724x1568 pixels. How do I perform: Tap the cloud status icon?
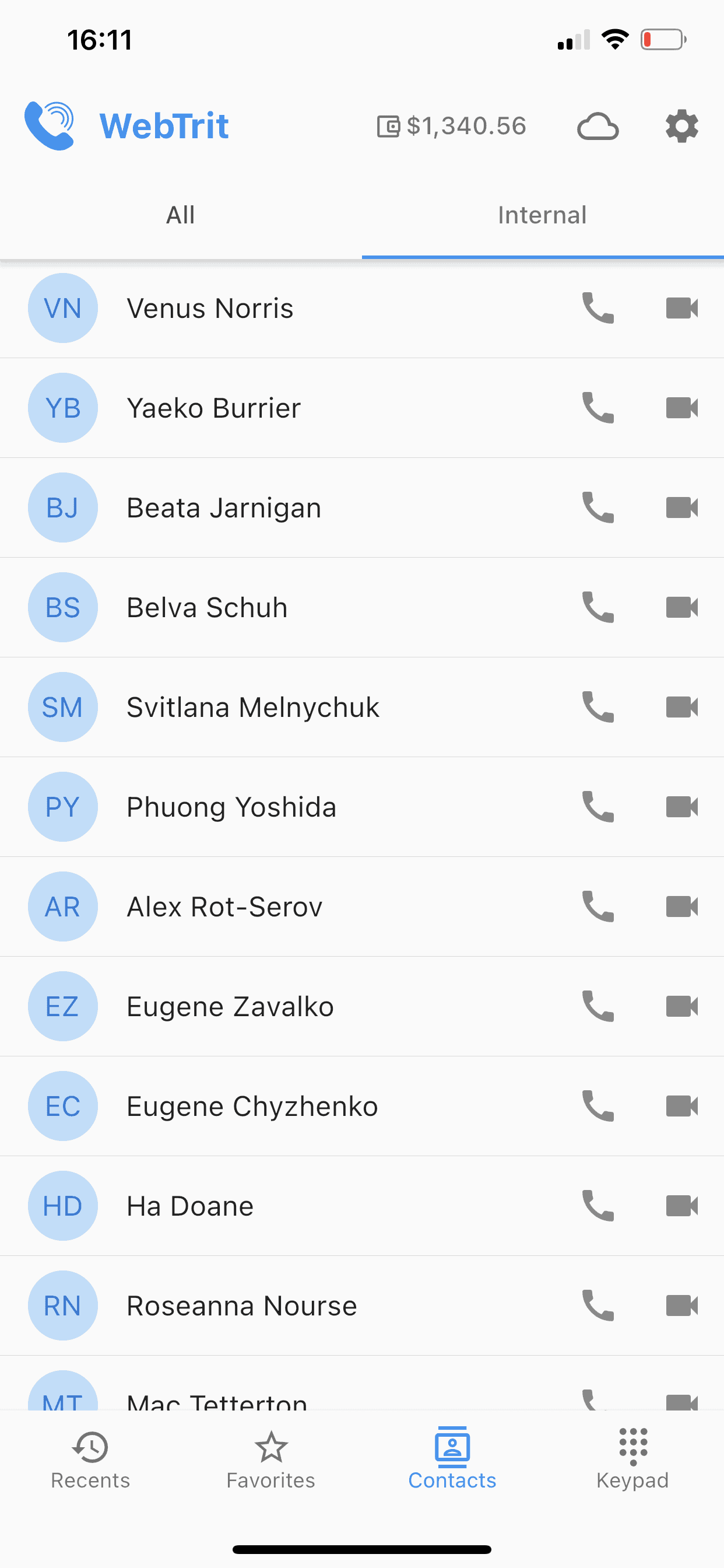(x=598, y=126)
